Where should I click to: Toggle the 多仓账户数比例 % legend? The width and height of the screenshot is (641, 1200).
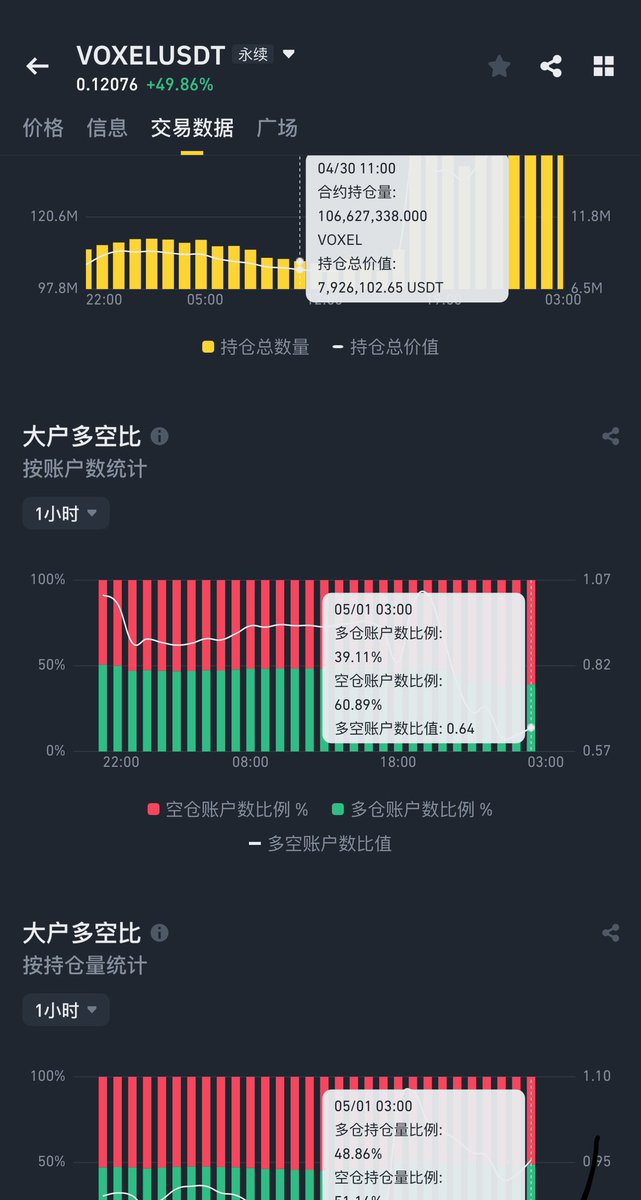(x=412, y=809)
